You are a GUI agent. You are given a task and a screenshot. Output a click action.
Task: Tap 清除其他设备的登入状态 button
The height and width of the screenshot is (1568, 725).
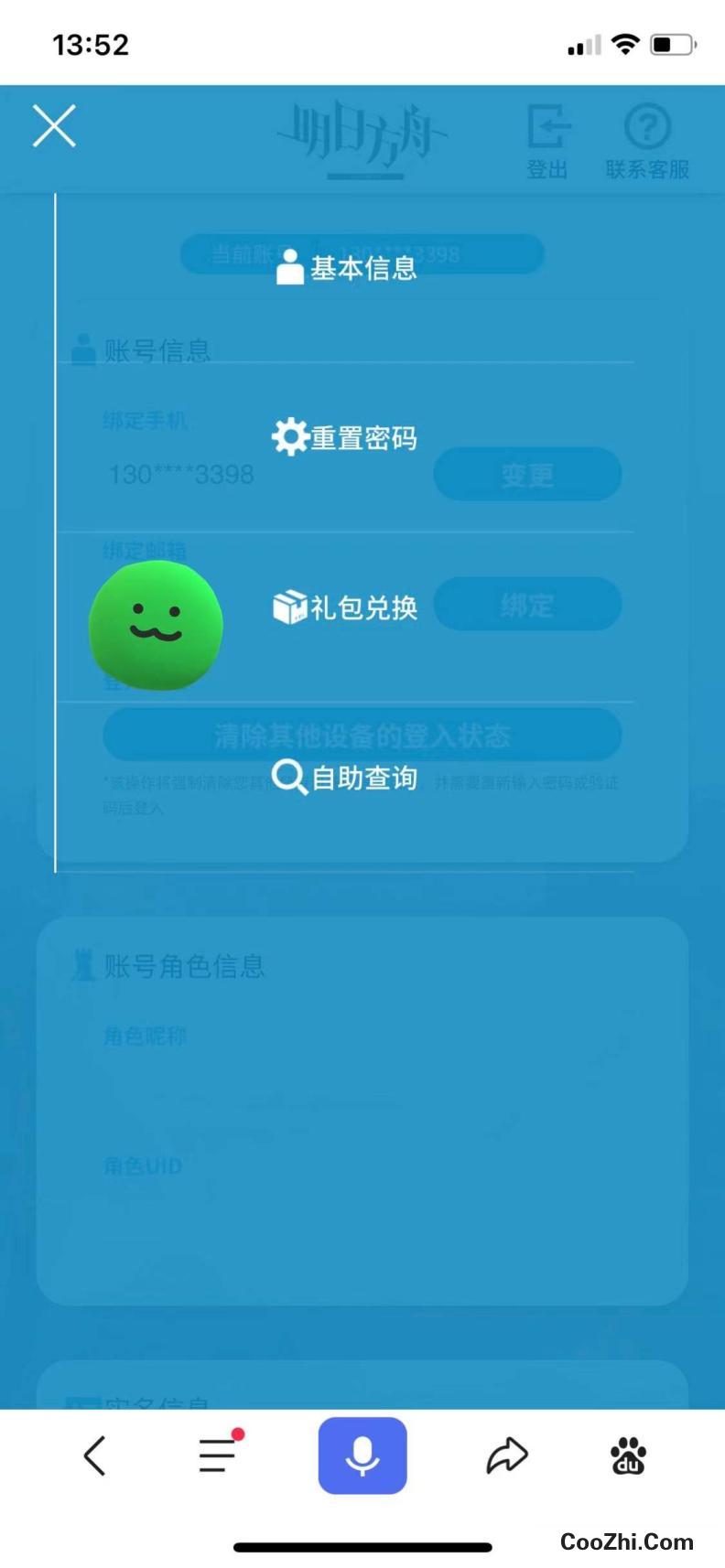tap(362, 735)
